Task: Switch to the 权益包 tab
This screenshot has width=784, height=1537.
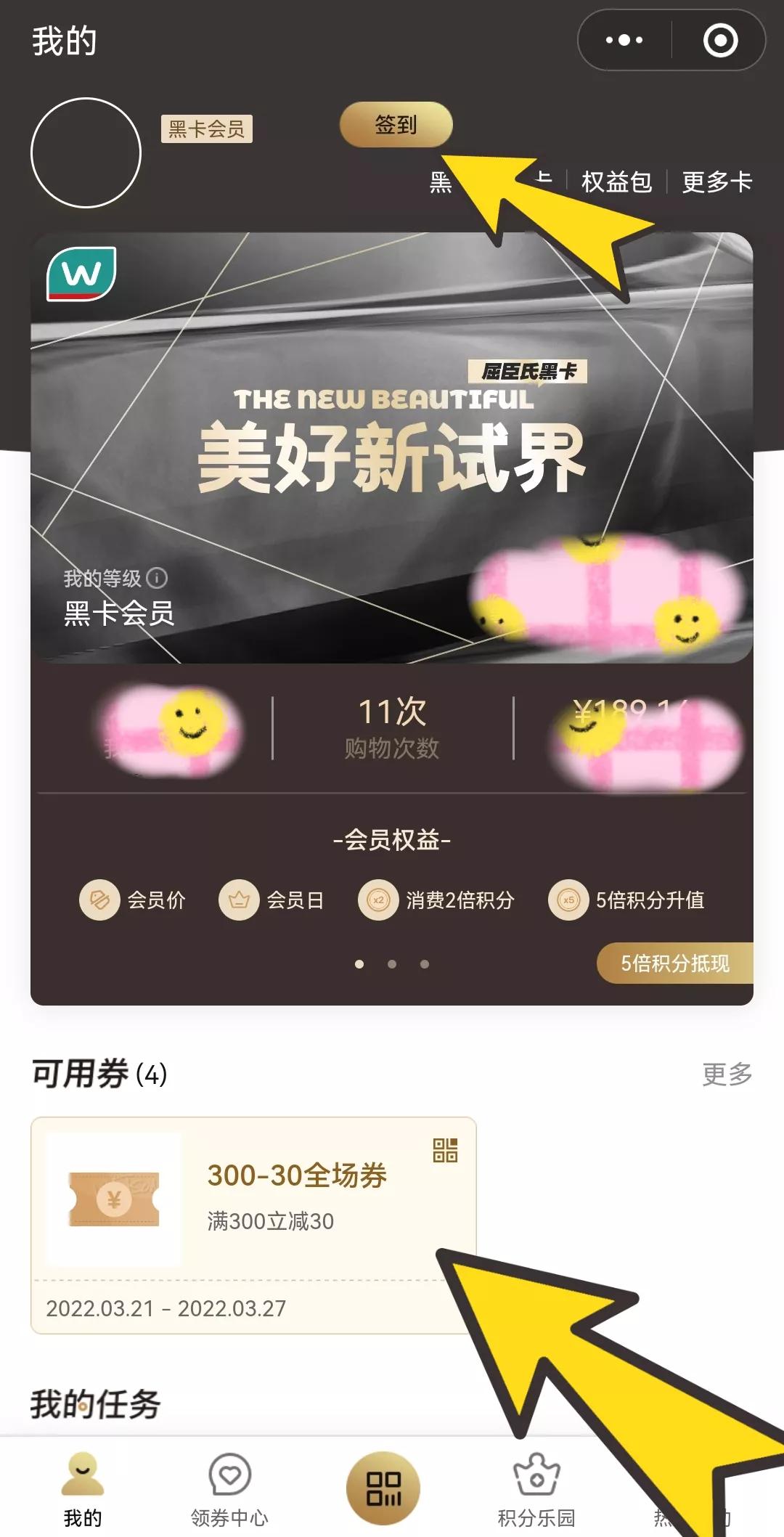Action: pos(616,182)
